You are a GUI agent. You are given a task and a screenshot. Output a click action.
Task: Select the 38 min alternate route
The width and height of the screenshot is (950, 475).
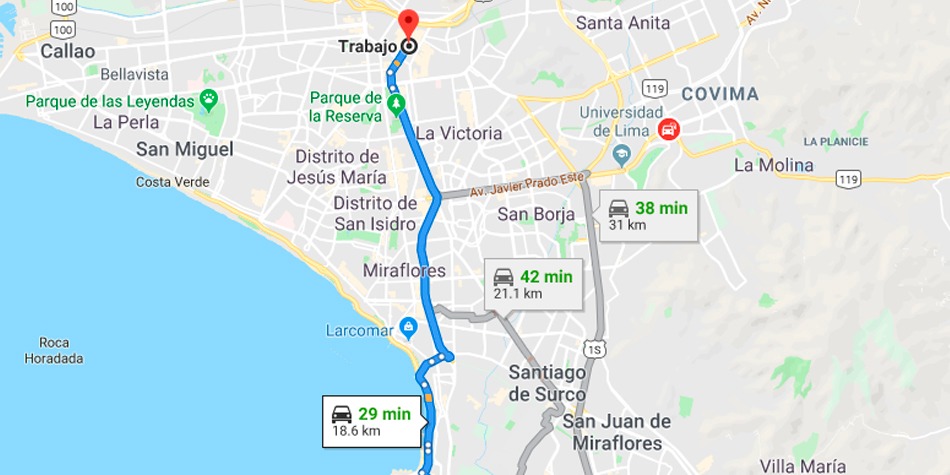[648, 215]
